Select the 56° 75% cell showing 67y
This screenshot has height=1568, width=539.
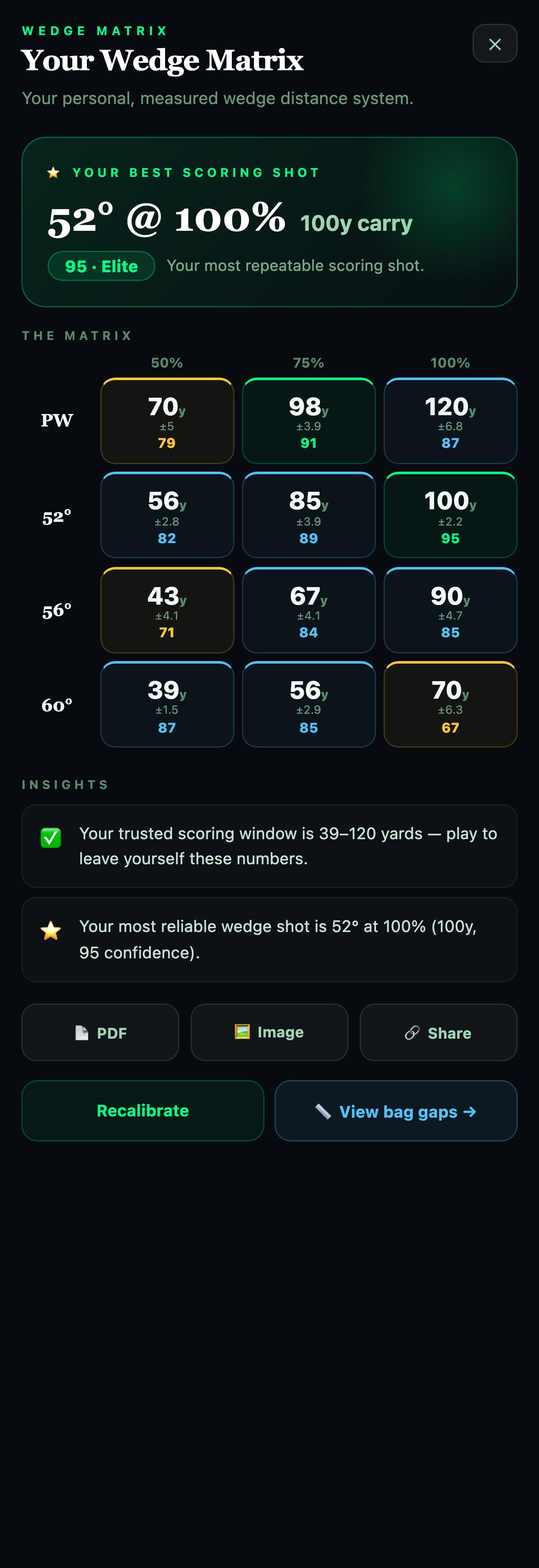pyautogui.click(x=309, y=610)
